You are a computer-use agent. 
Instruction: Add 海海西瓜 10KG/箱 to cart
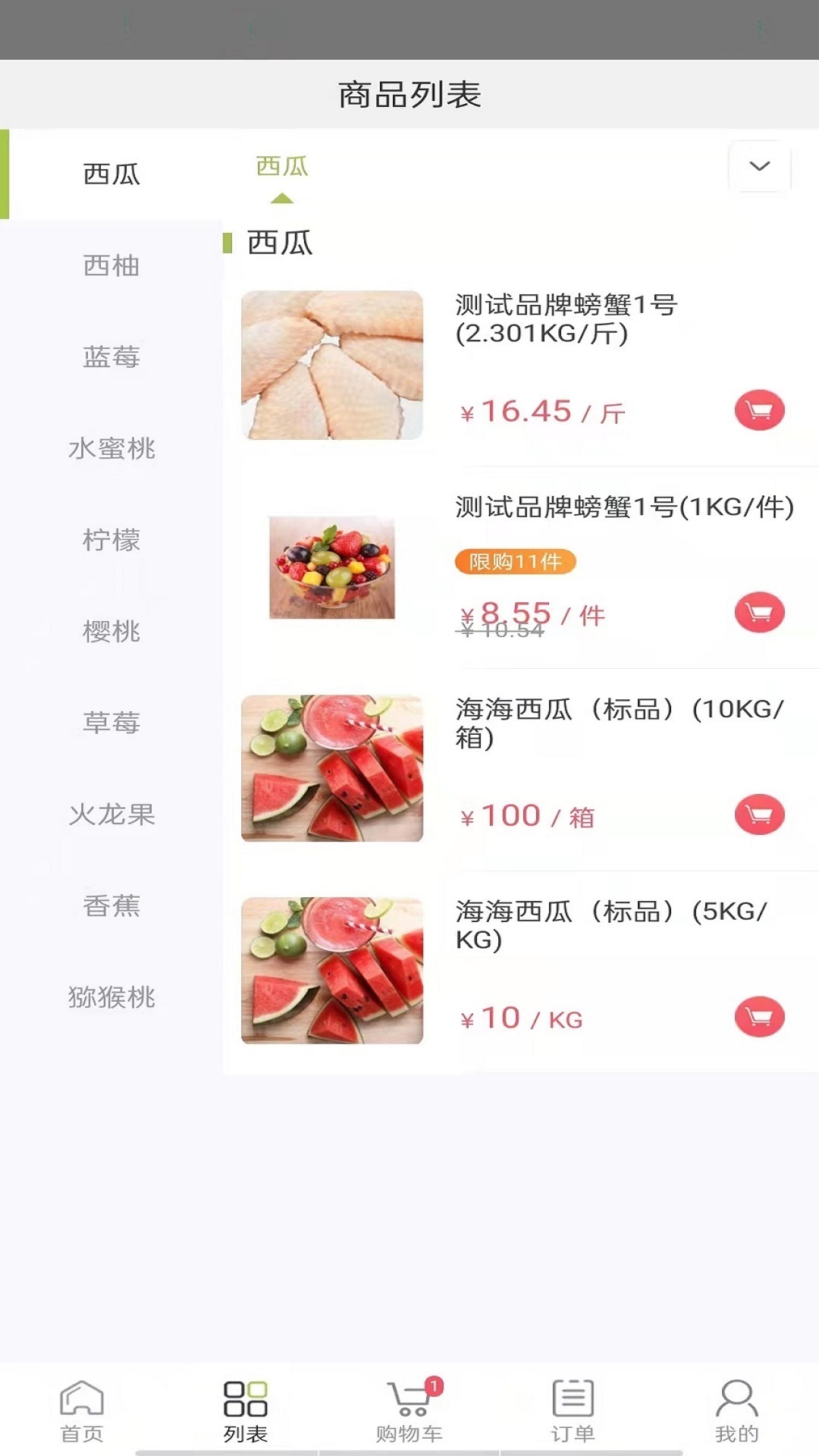759,814
